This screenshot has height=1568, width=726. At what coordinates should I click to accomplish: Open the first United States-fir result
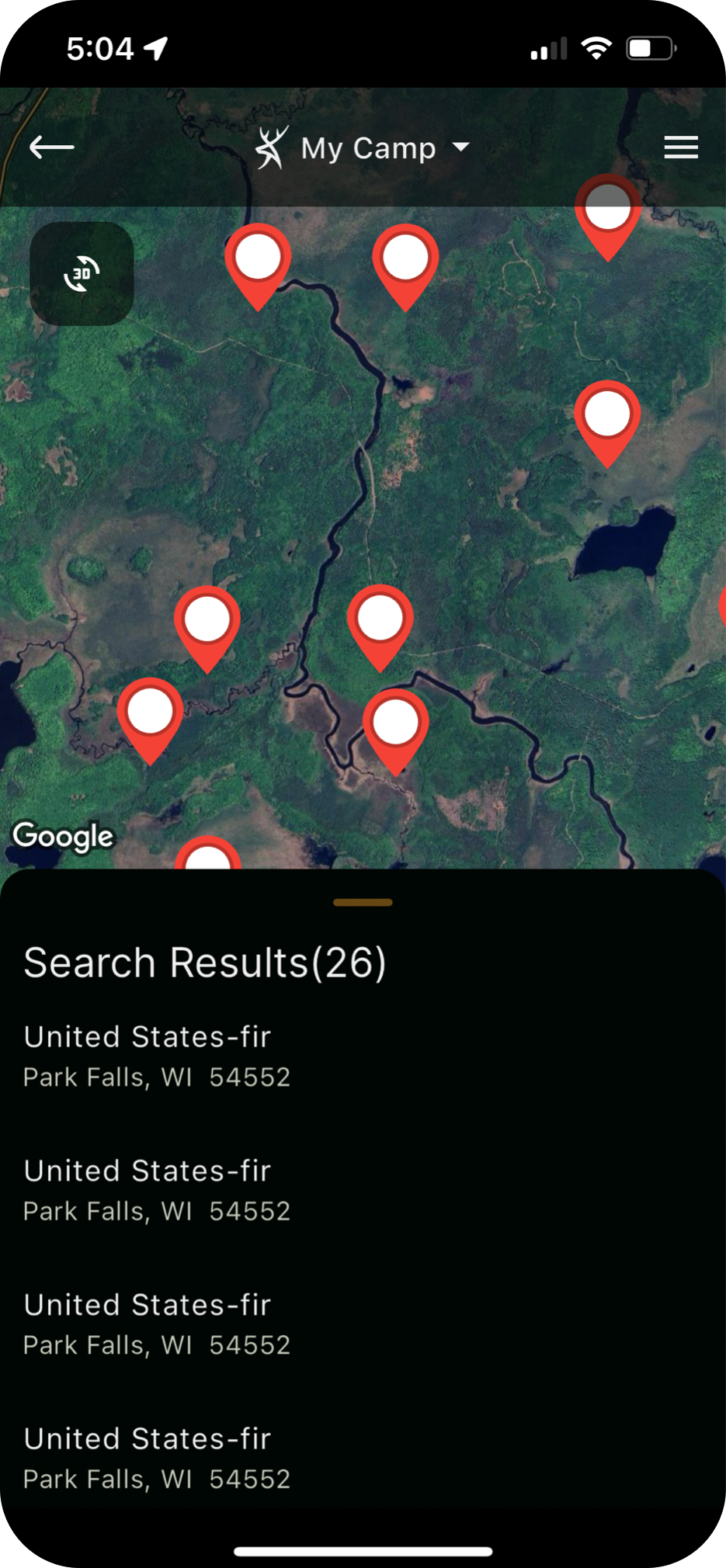pos(157,1056)
